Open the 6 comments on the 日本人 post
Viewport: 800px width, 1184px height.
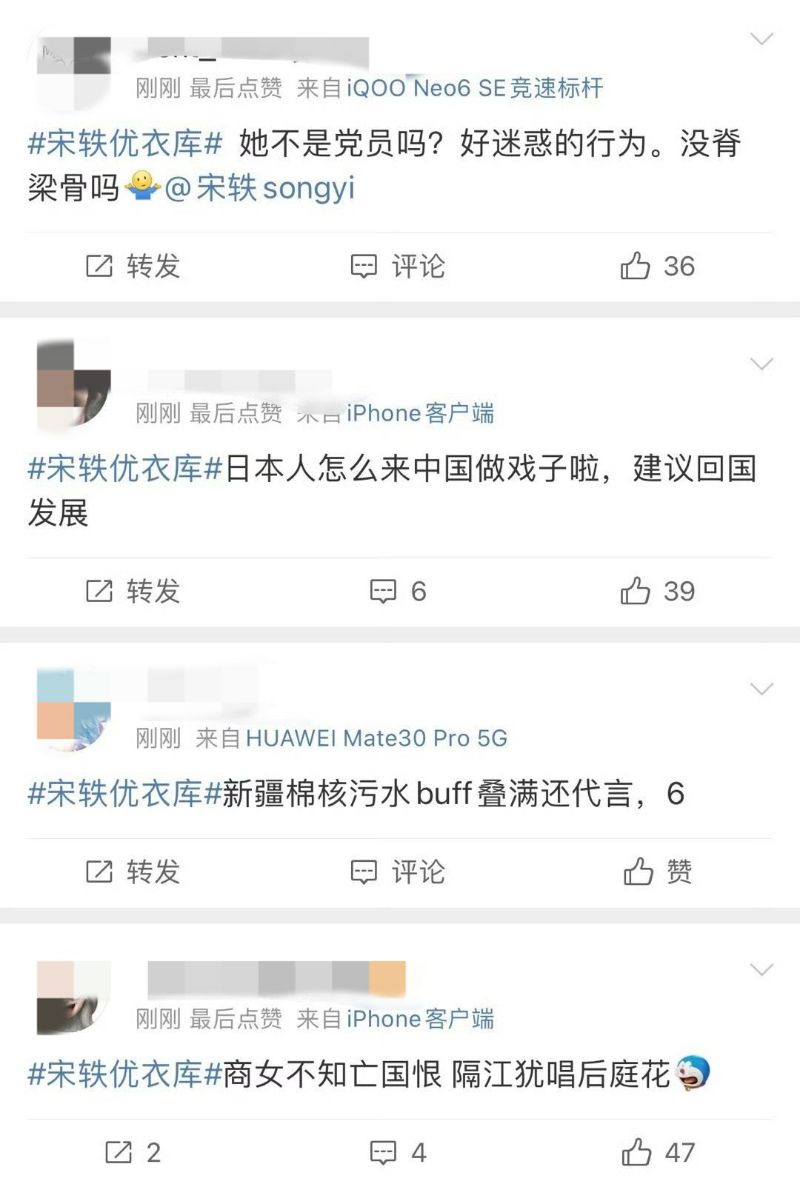click(397, 591)
